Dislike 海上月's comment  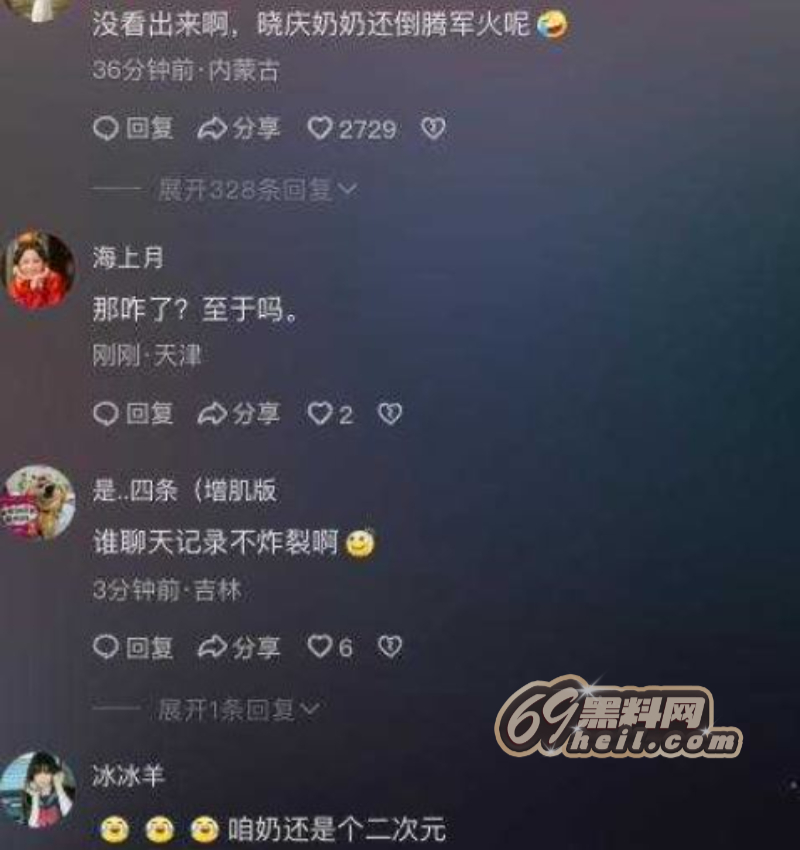click(x=389, y=414)
